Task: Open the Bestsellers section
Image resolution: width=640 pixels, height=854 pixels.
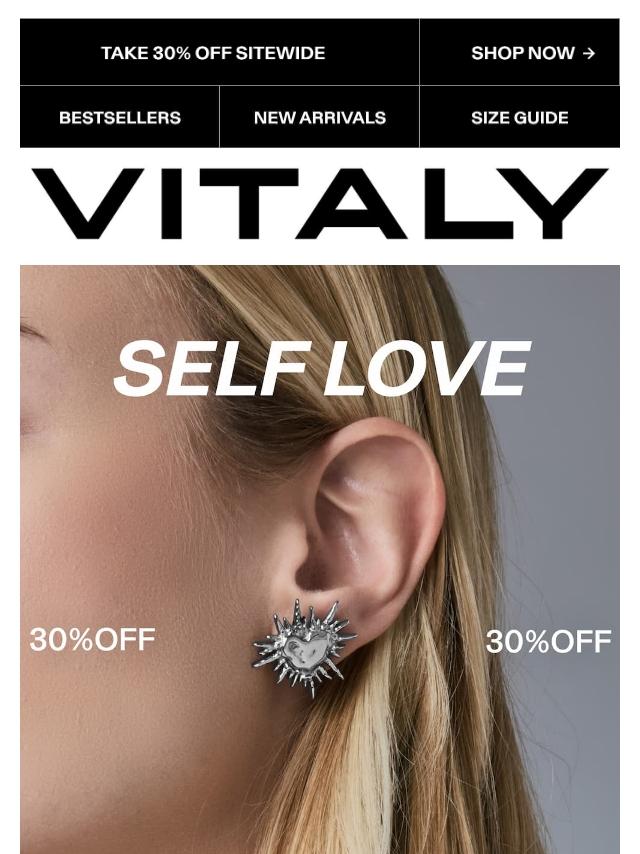Action: (120, 117)
